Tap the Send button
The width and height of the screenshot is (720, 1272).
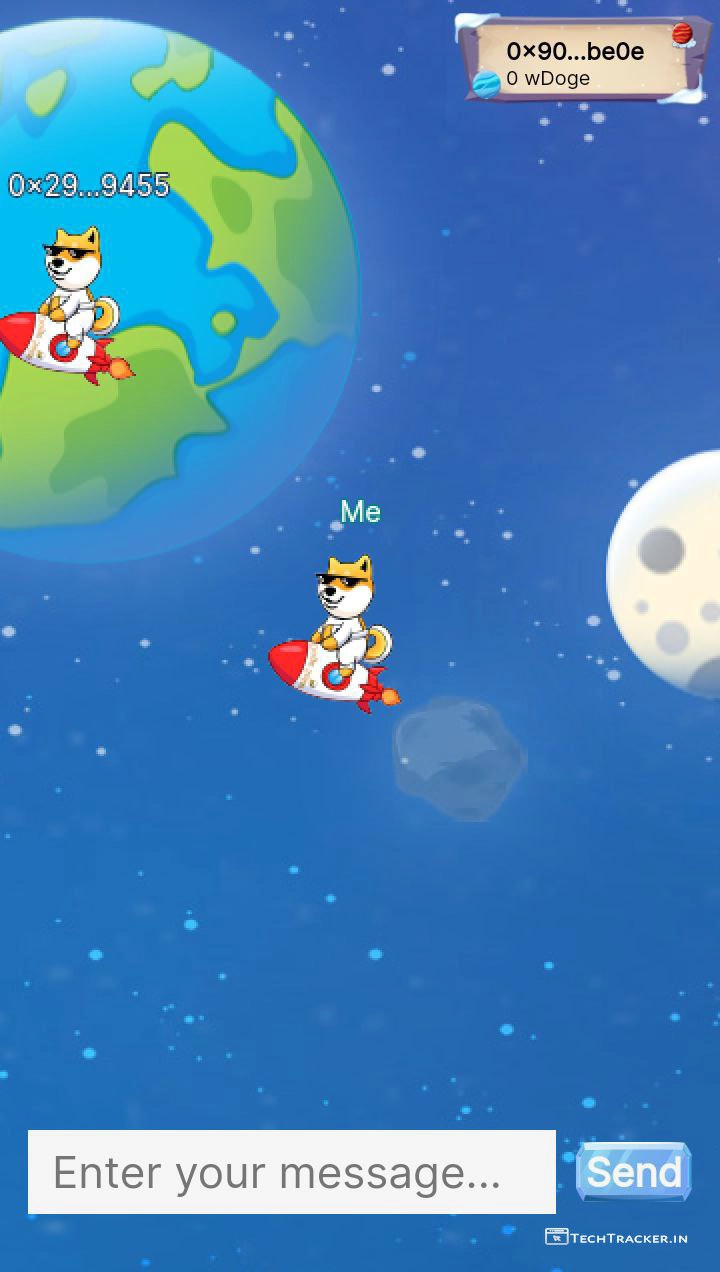click(634, 1171)
